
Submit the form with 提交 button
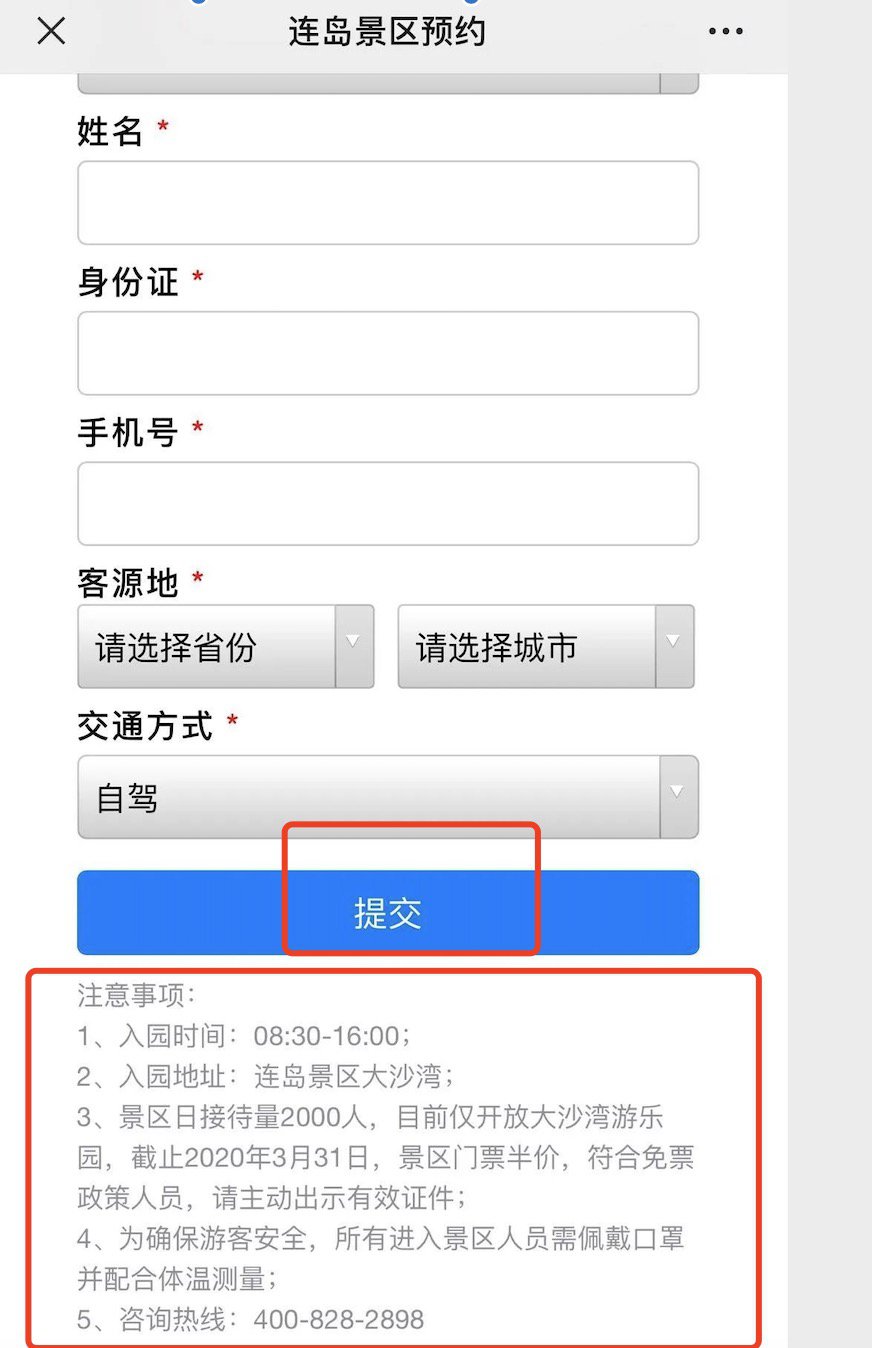387,913
